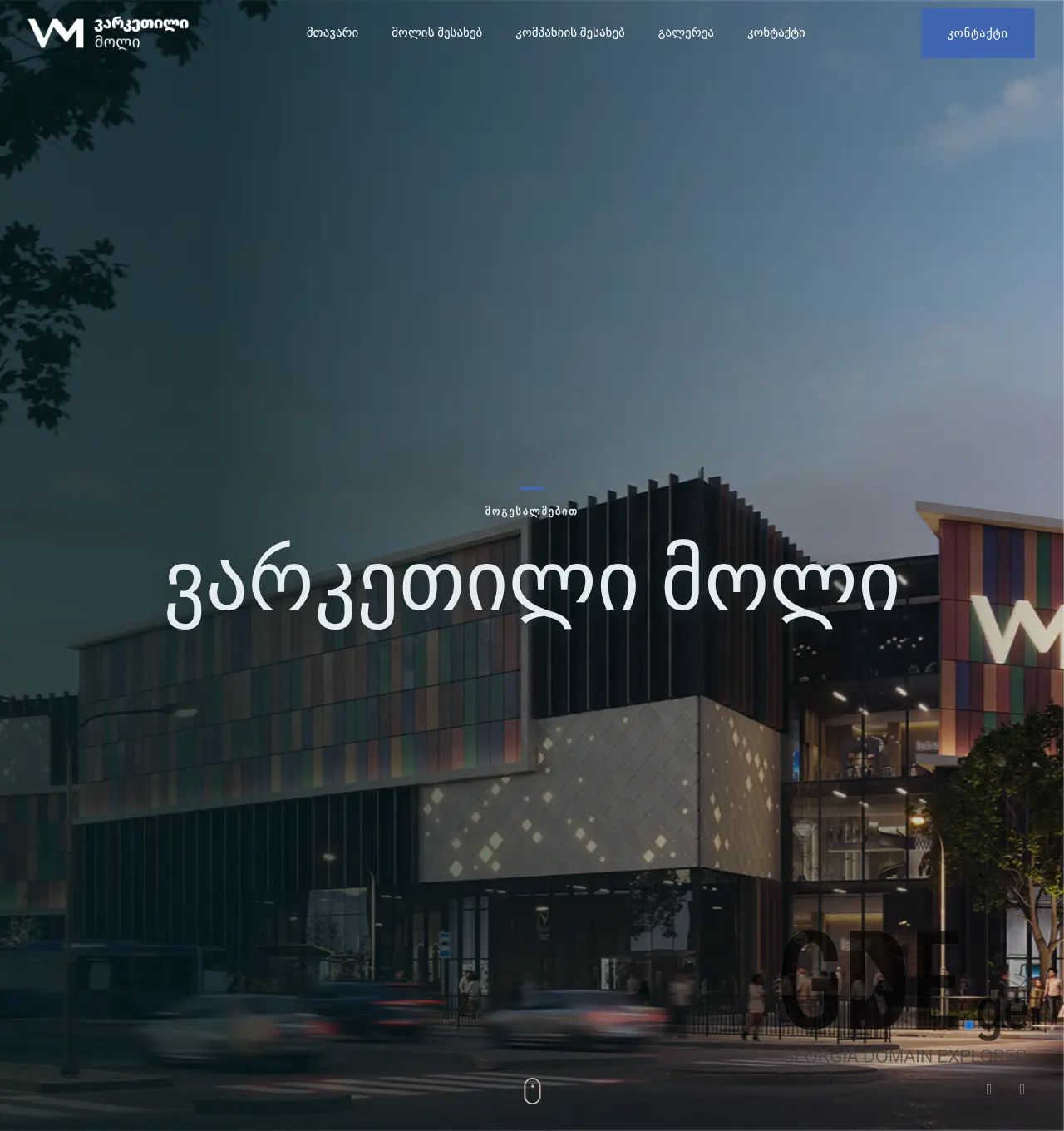1064x1131 pixels.
Task: Visit the გალერეა gallery section
Action: coord(685,32)
